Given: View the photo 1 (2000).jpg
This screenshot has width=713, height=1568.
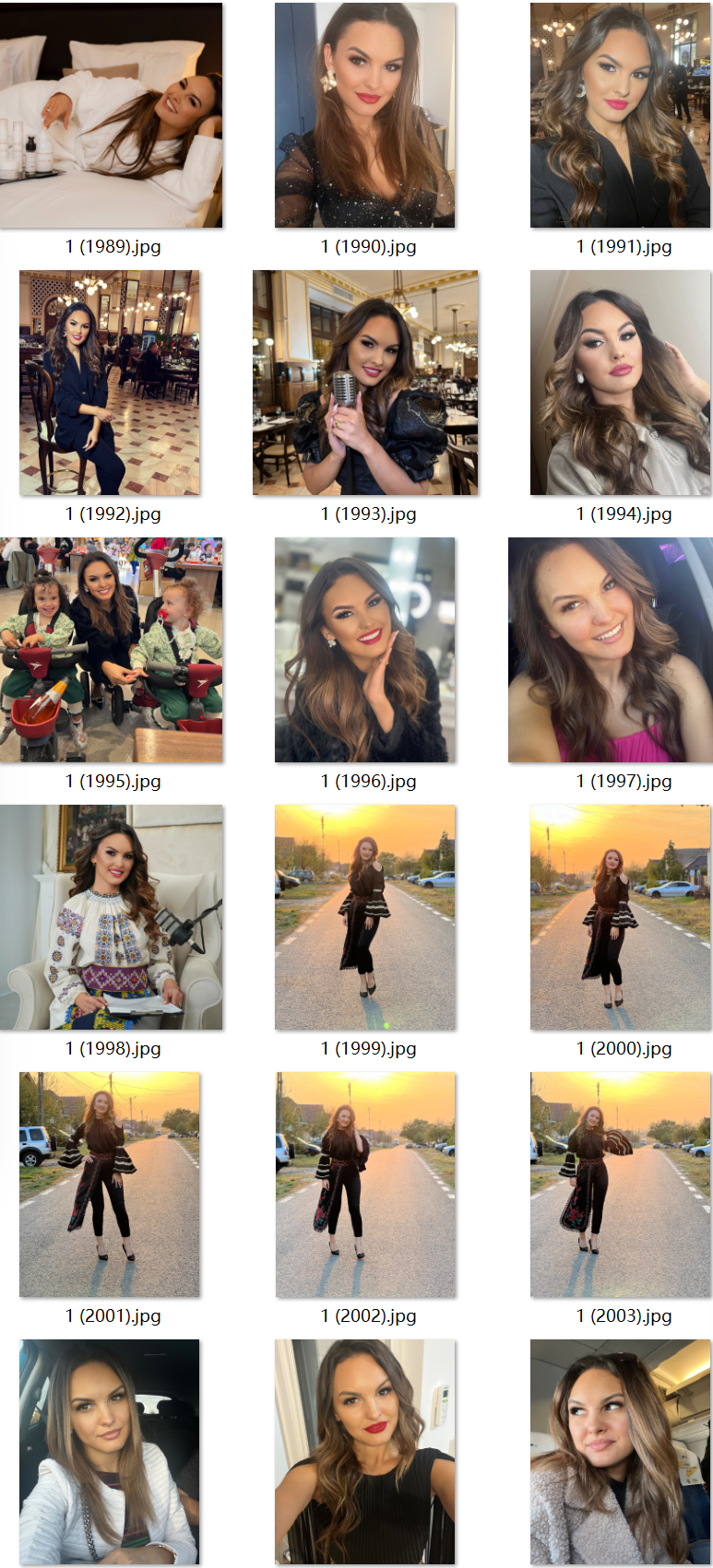Looking at the screenshot, I should [621, 917].
